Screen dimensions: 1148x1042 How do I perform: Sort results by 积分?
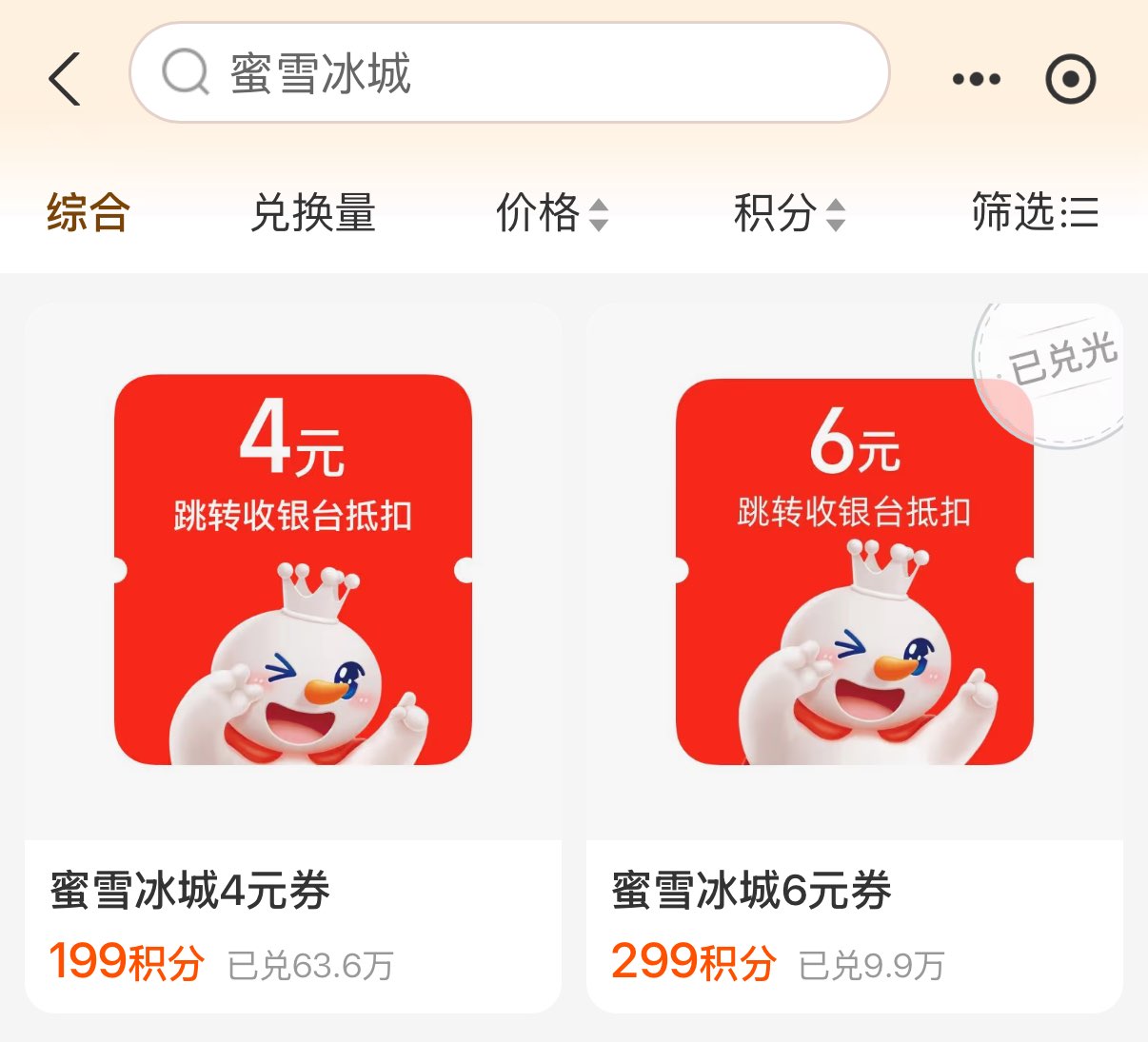[x=789, y=212]
